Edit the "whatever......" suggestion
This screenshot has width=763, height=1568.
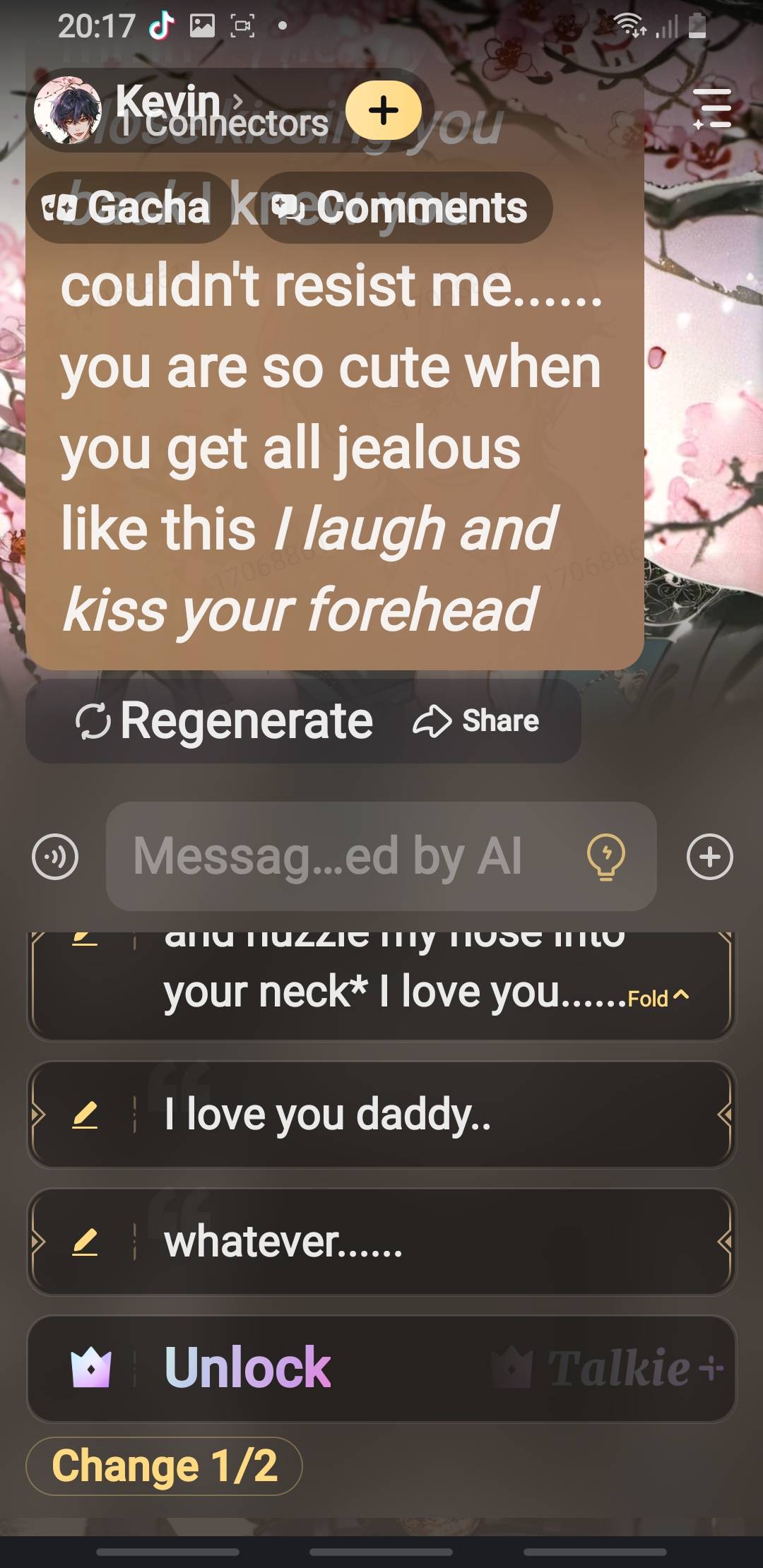[x=85, y=1242]
